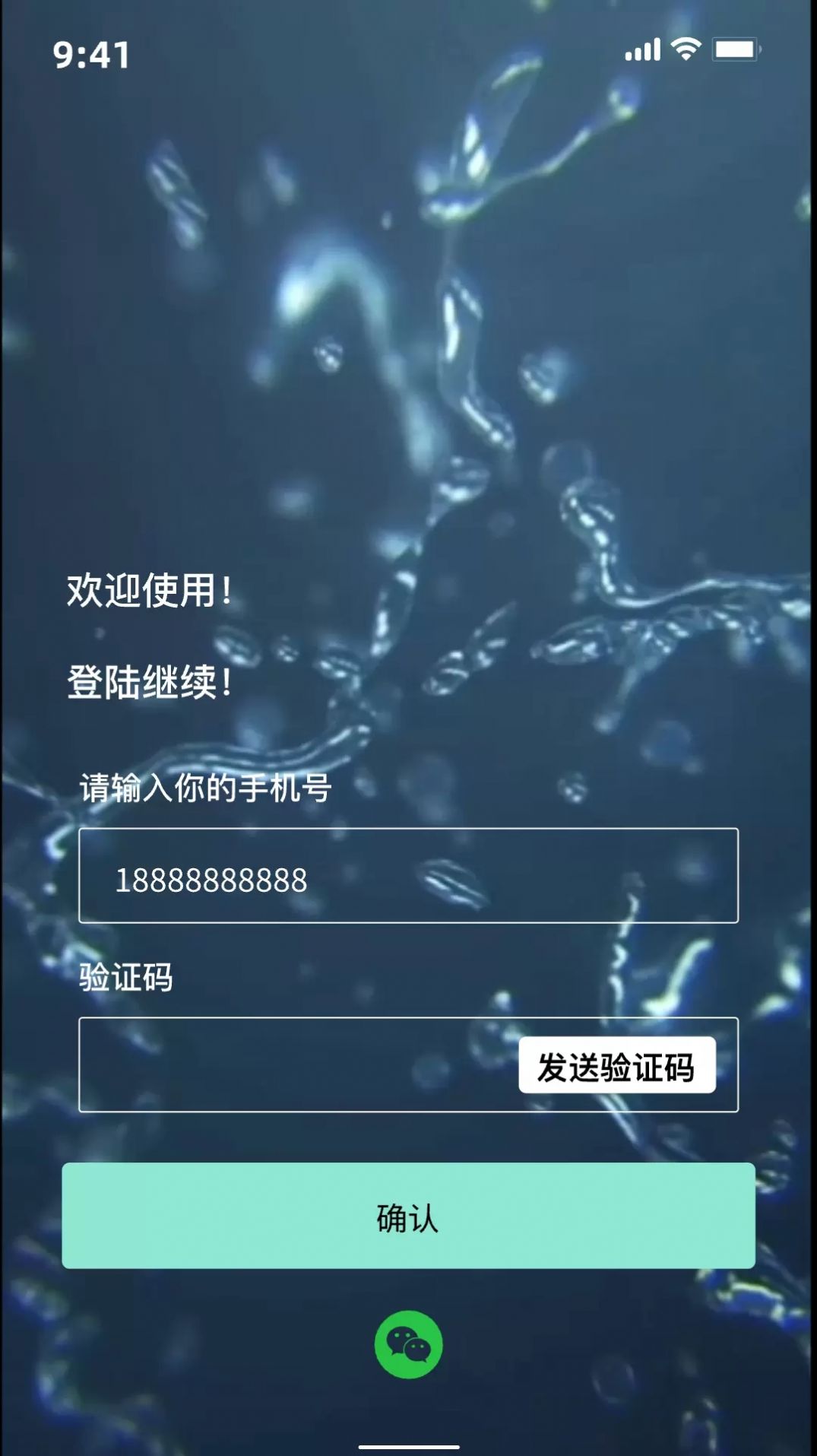Tap the phone number input field
Screen dimensions: 817x1456
point(408,876)
